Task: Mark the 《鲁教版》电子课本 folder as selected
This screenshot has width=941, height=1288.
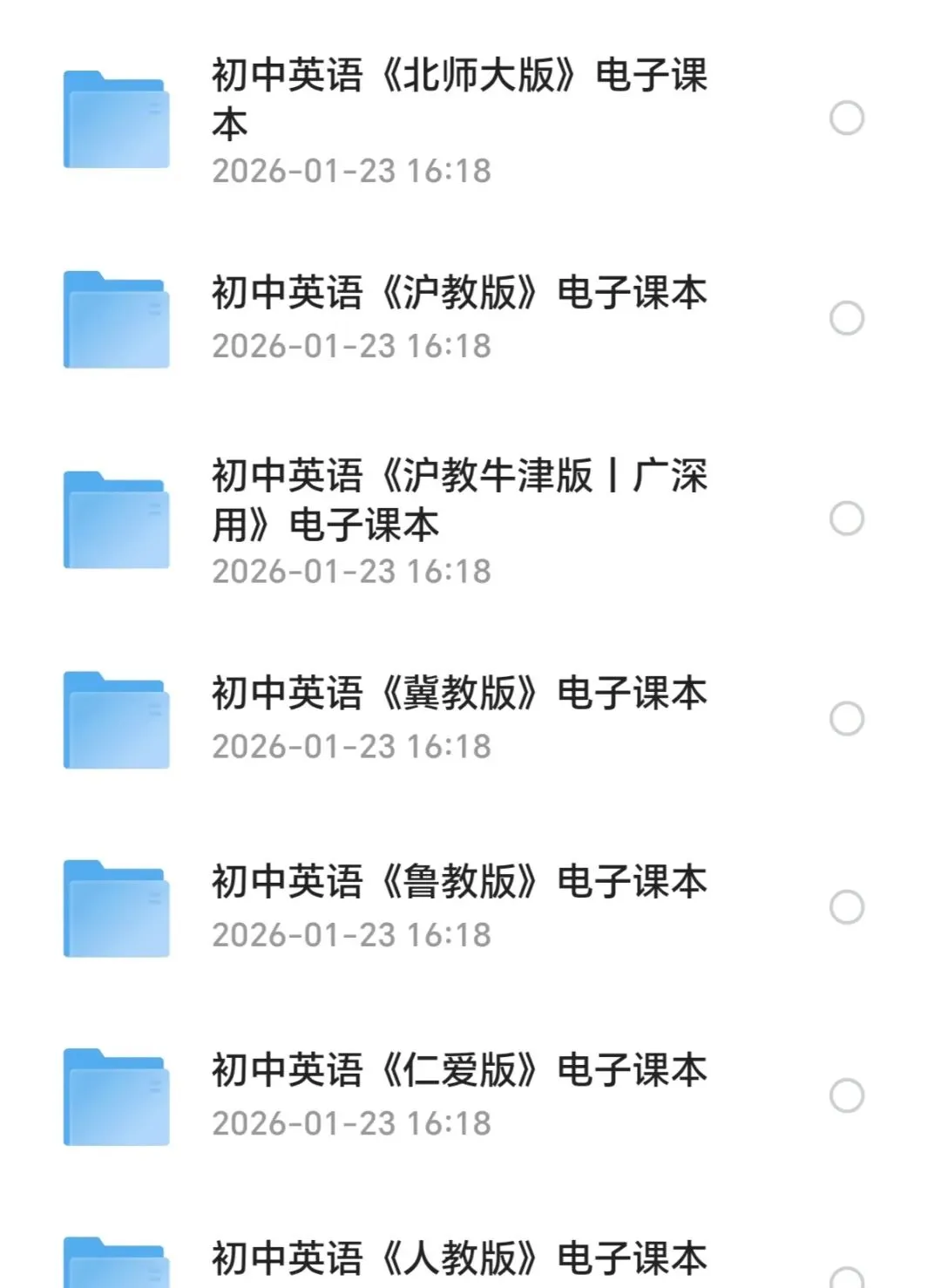Action: (x=846, y=907)
